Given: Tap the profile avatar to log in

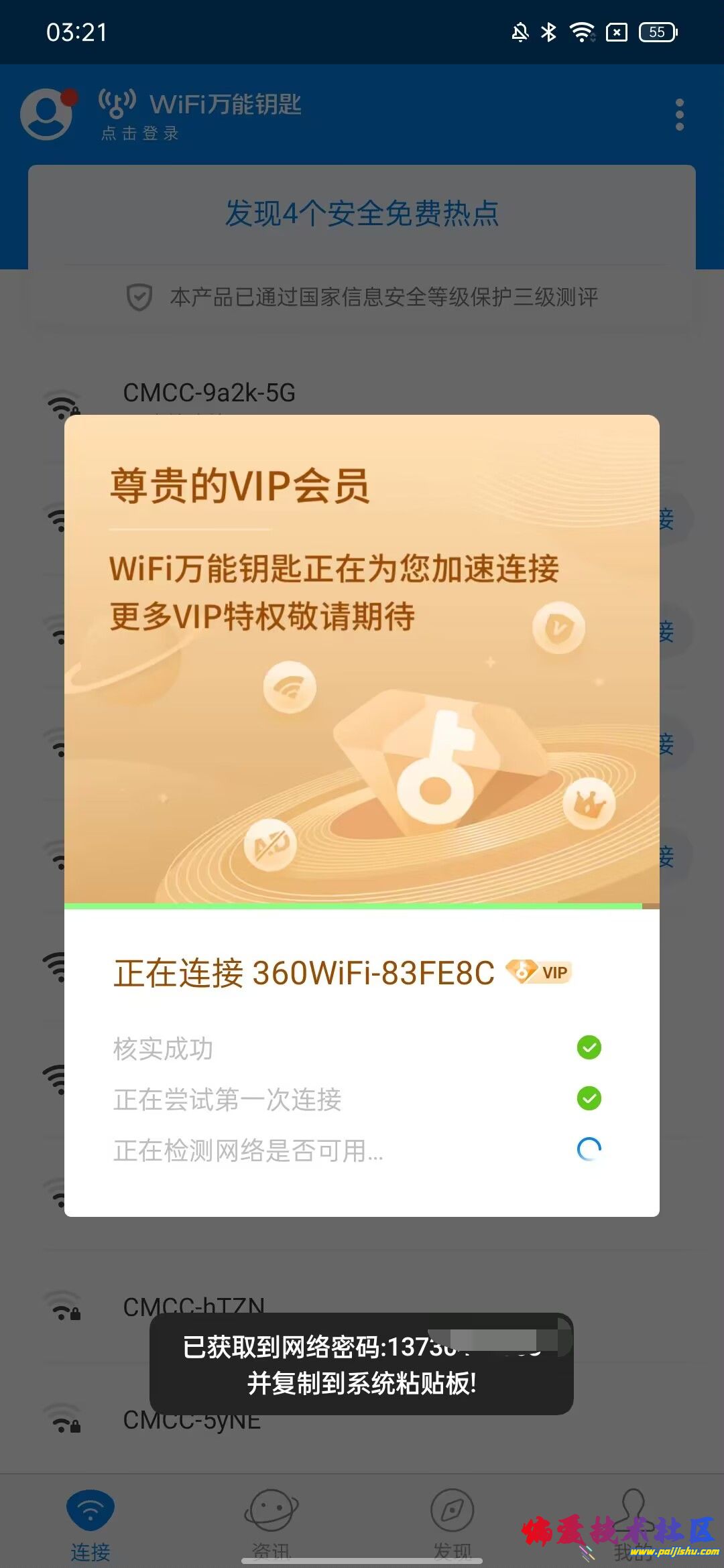Looking at the screenshot, I should (46, 114).
